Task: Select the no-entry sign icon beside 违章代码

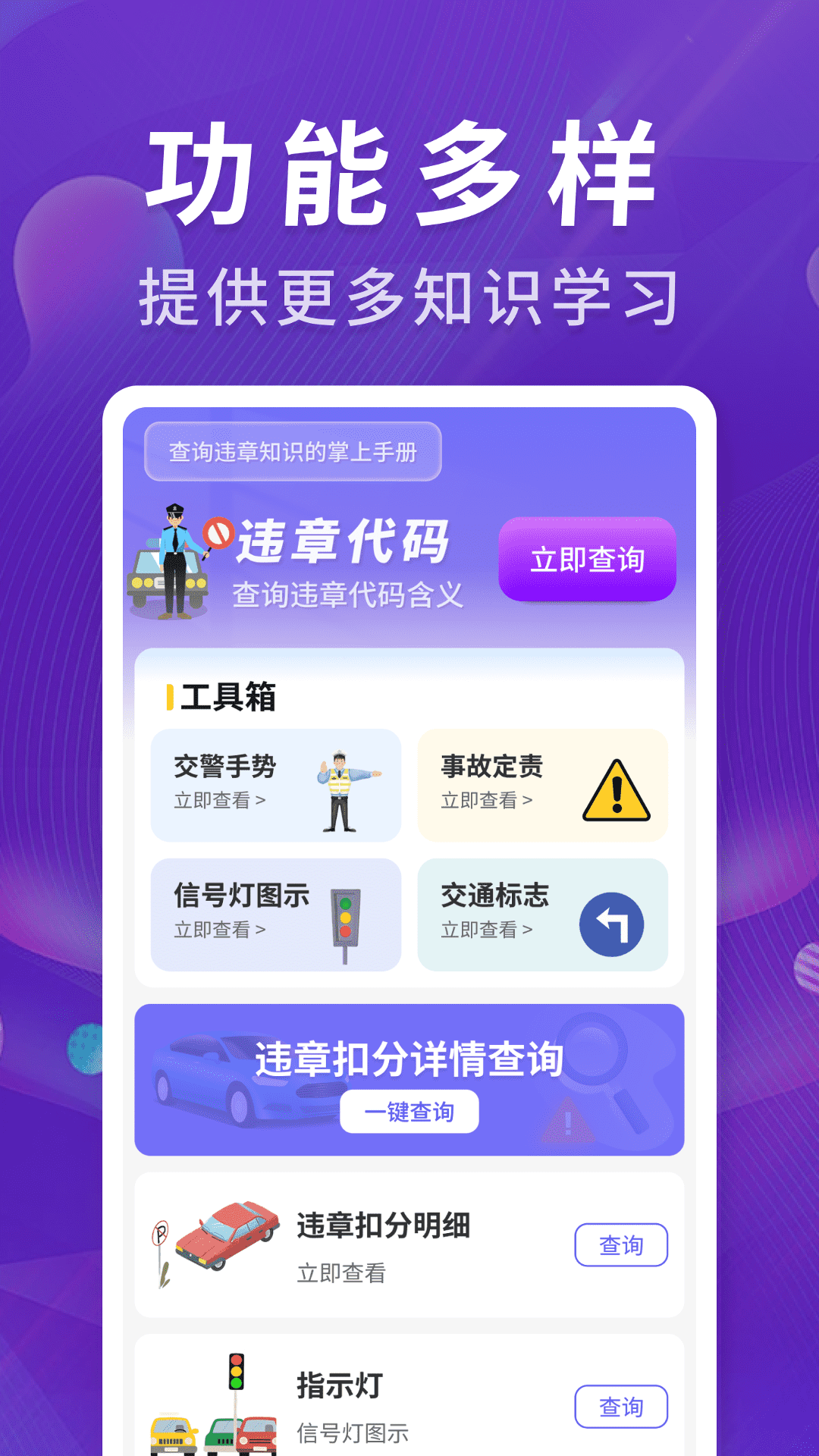Action: 218,537
